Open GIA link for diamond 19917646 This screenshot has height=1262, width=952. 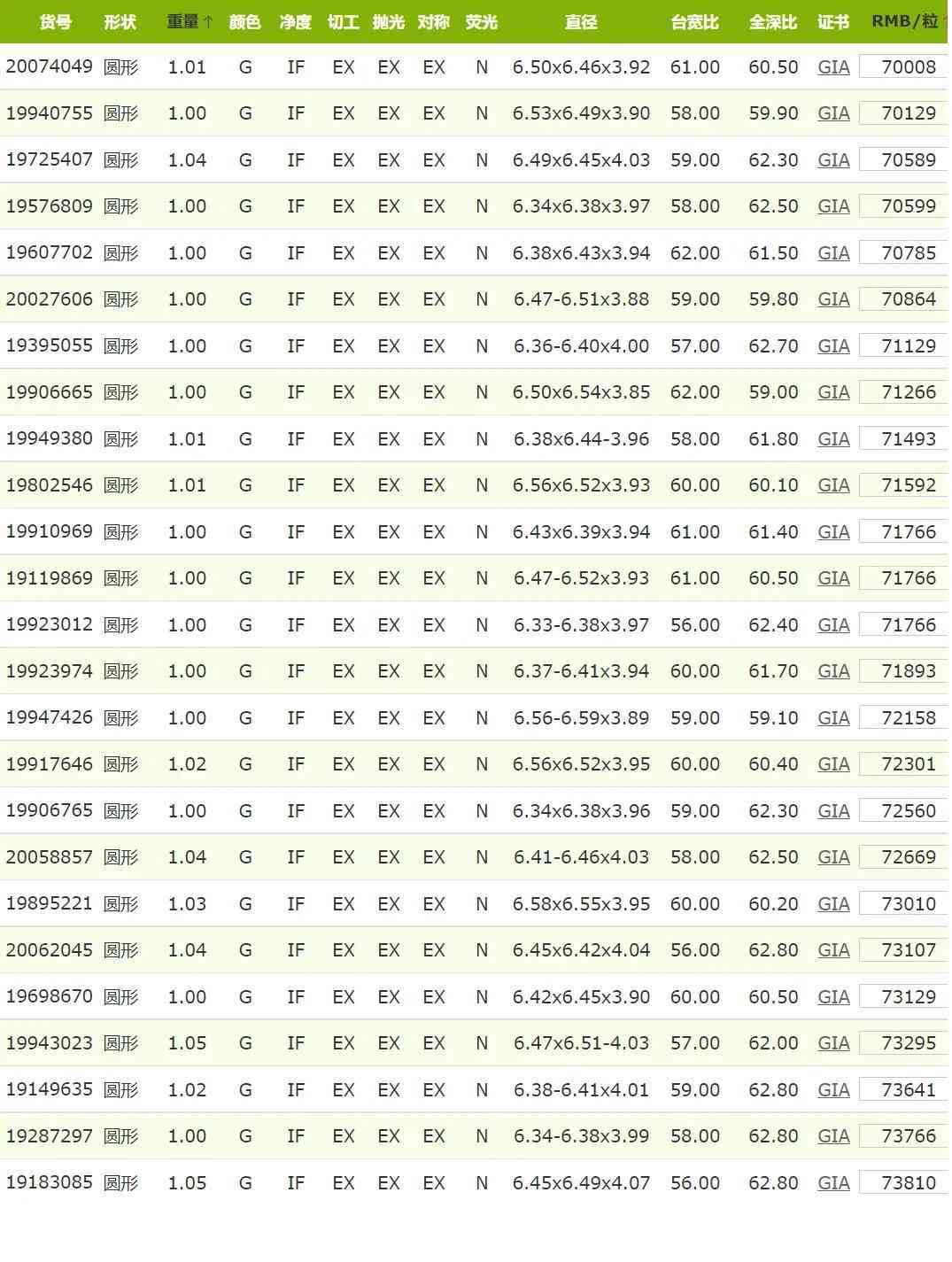click(x=833, y=764)
